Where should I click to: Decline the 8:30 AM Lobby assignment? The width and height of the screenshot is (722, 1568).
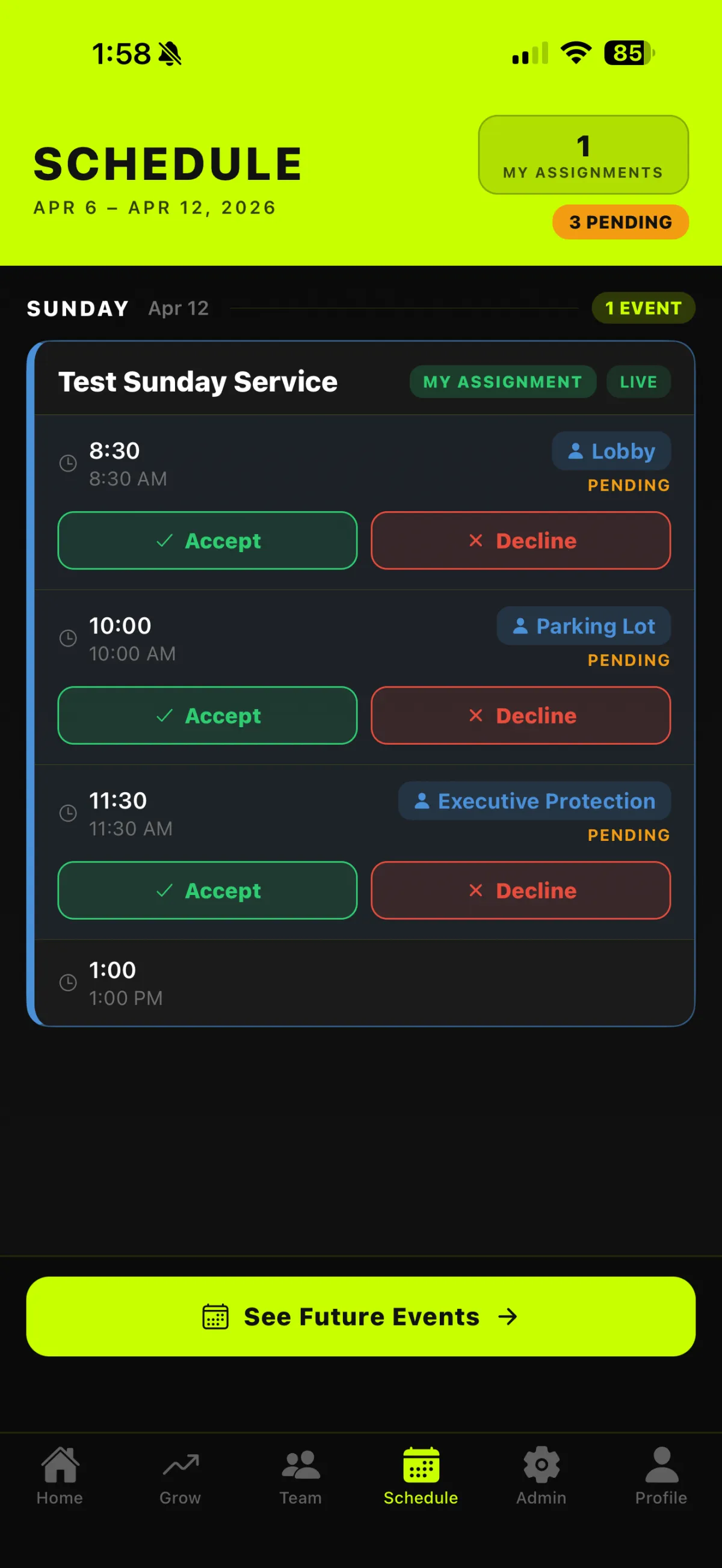tap(520, 541)
